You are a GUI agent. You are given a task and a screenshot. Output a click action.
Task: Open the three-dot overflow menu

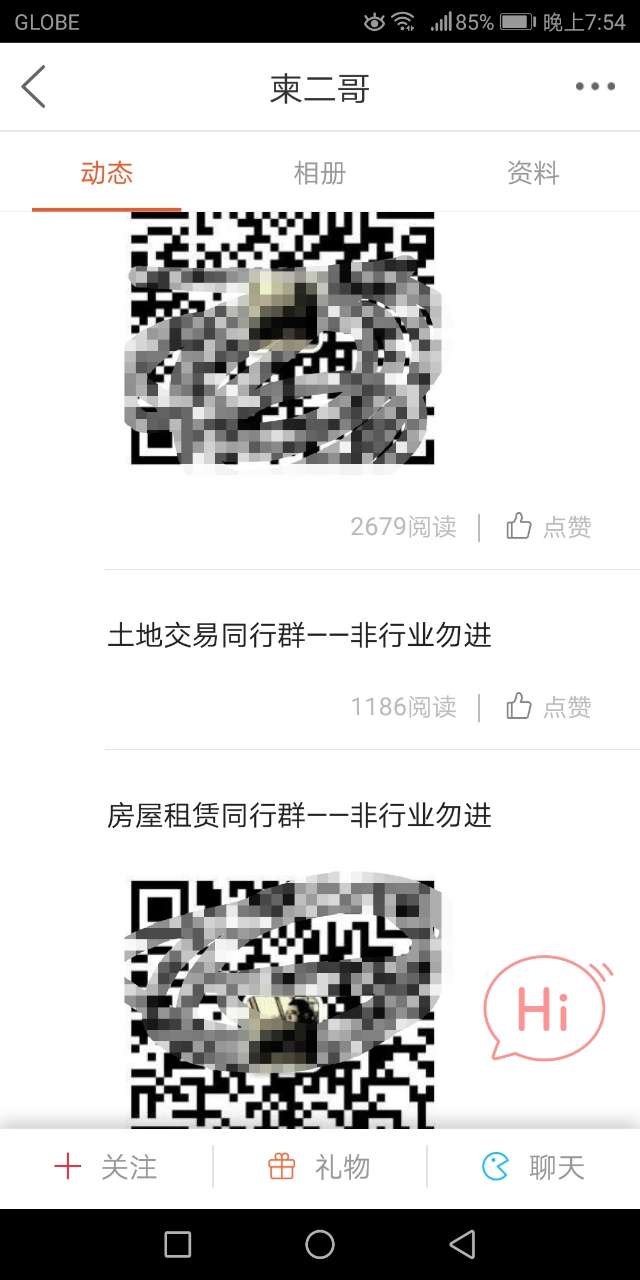595,87
